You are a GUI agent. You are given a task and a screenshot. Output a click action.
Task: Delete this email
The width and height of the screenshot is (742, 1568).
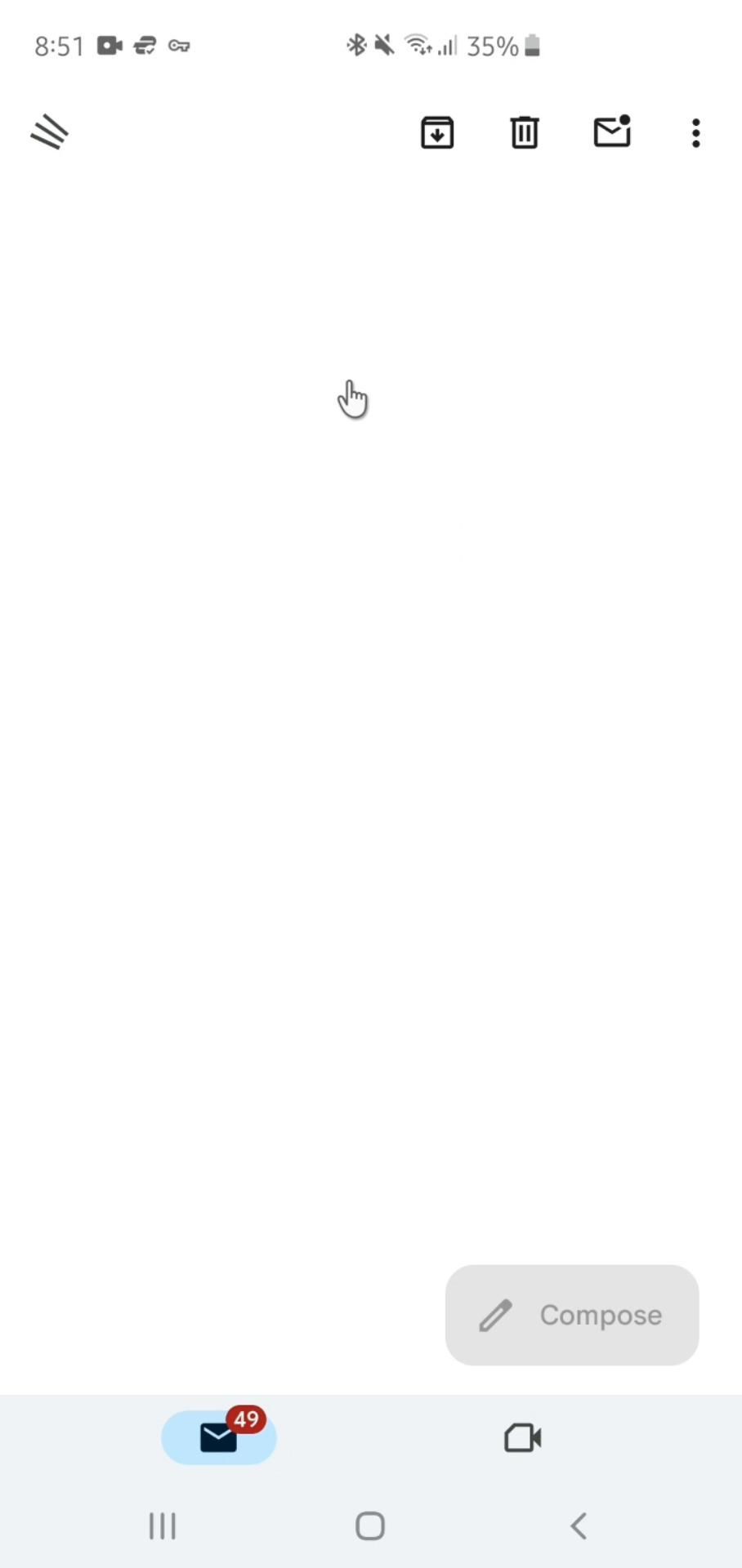coord(525,132)
